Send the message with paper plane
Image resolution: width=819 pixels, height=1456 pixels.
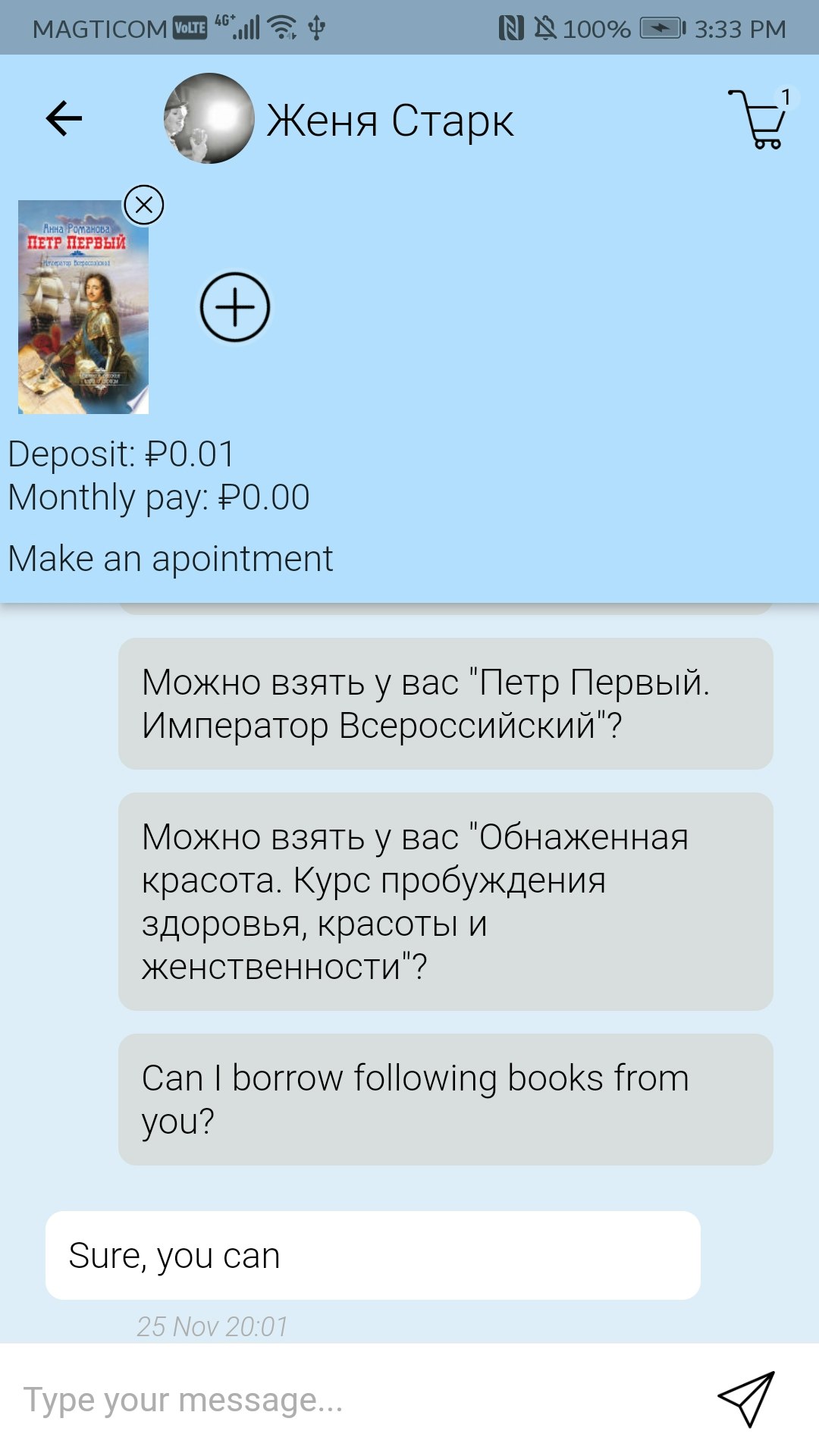coord(747,1400)
